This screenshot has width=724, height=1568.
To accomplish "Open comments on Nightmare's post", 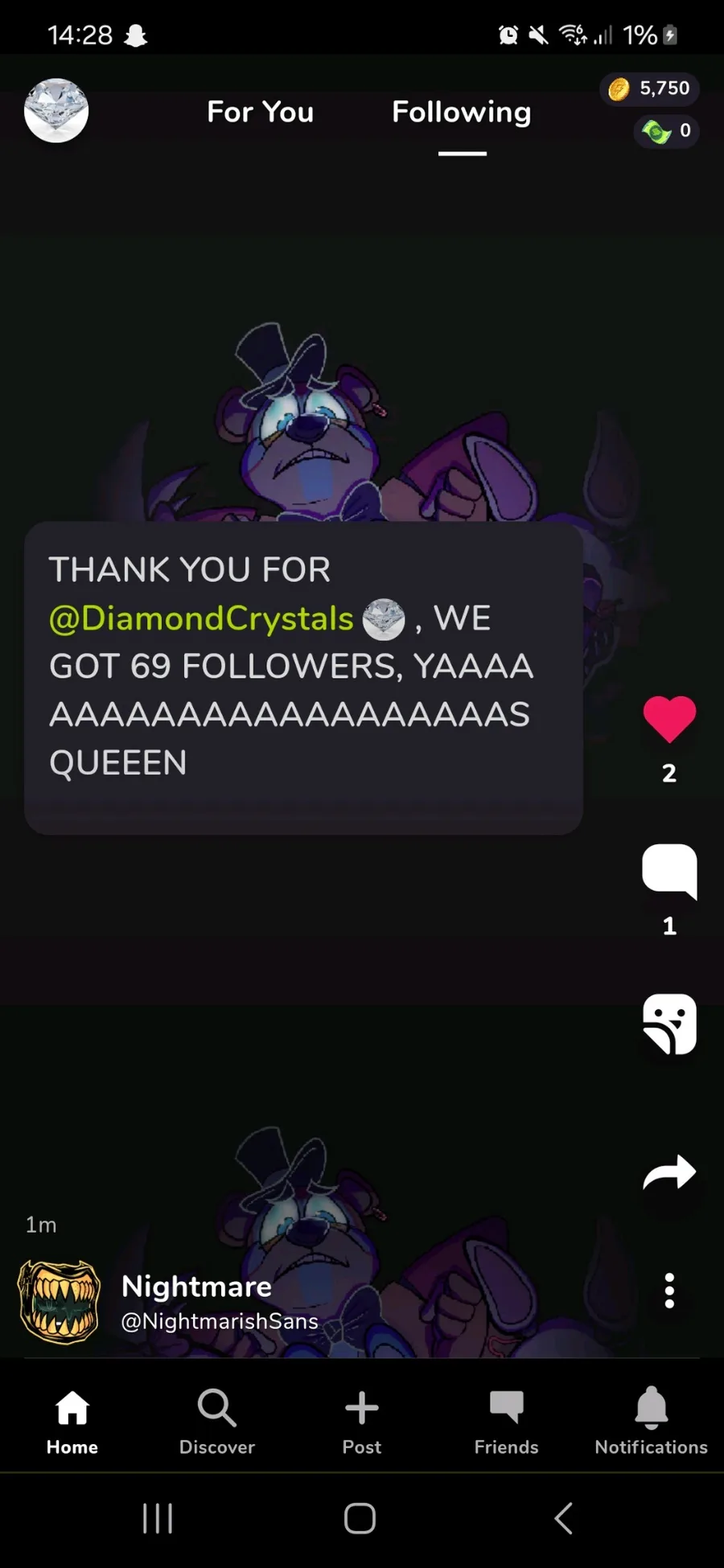I will pos(669,871).
